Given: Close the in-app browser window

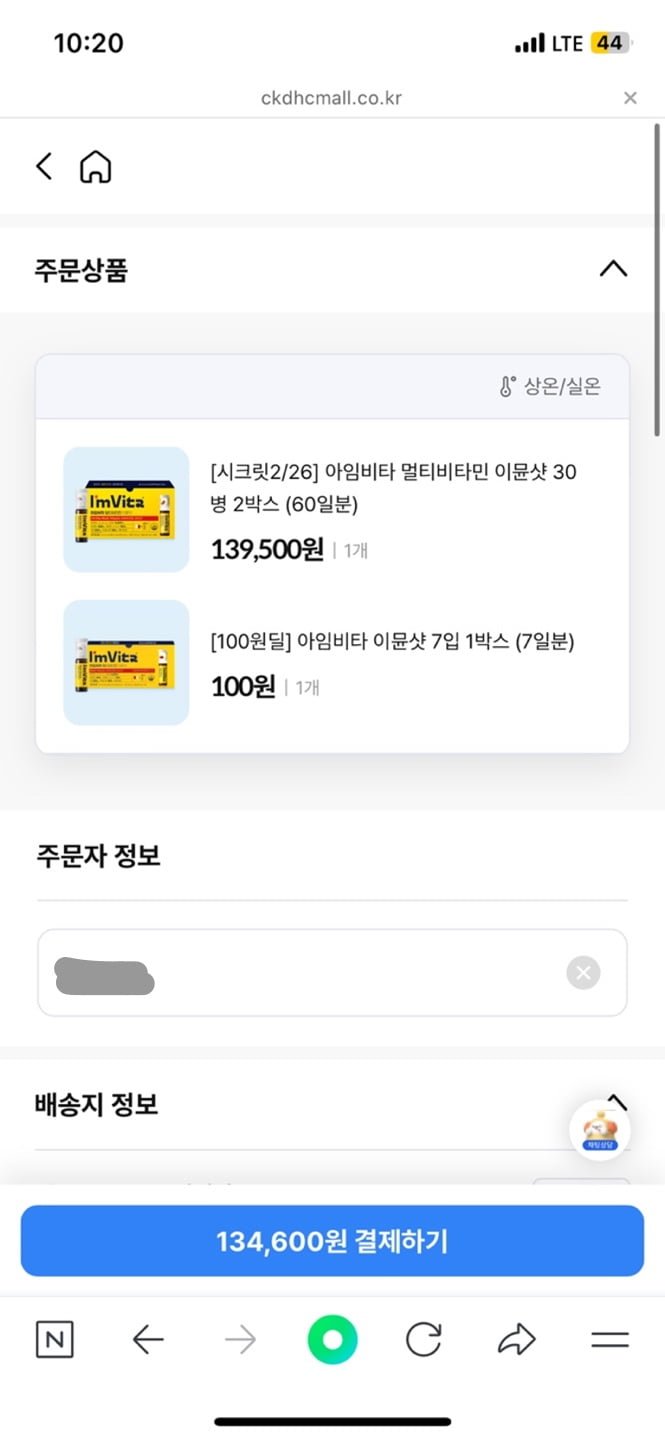Looking at the screenshot, I should 630,98.
